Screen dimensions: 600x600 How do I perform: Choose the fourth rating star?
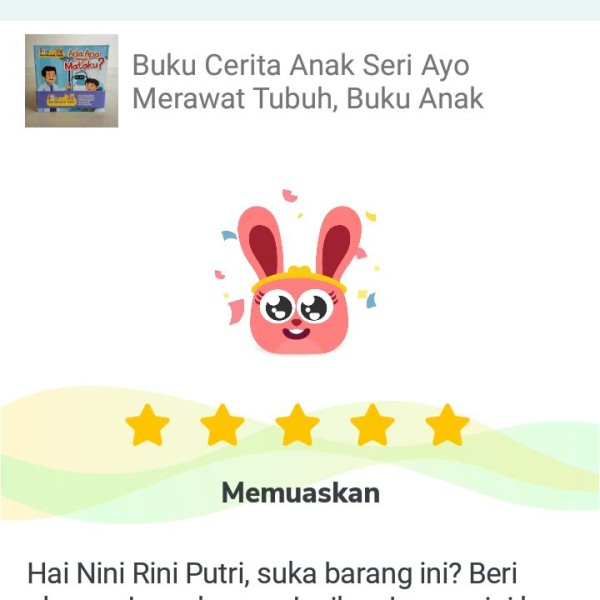click(x=372, y=426)
